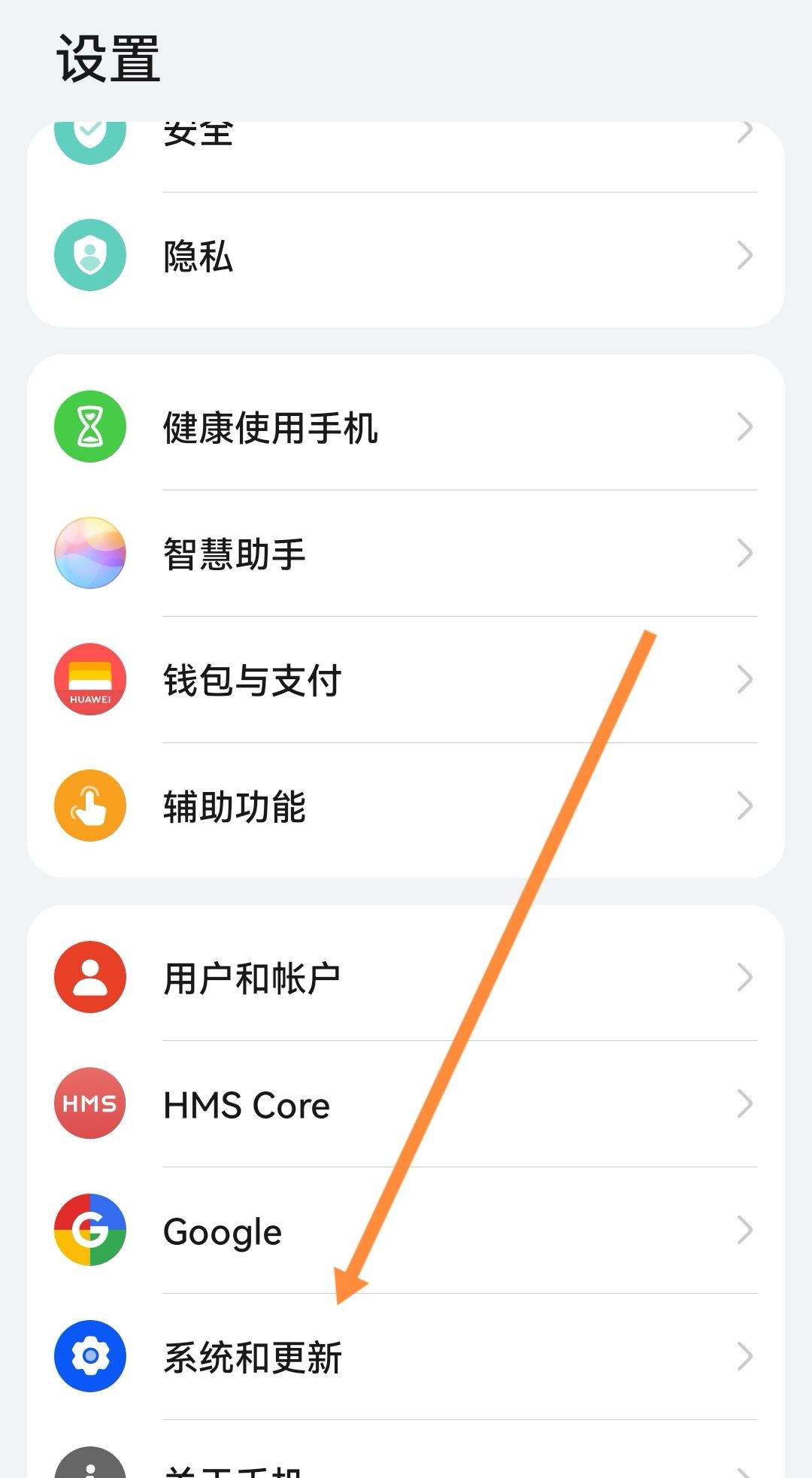Click the 系统和更新 text label
The width and height of the screenshot is (812, 1478).
(253, 1356)
